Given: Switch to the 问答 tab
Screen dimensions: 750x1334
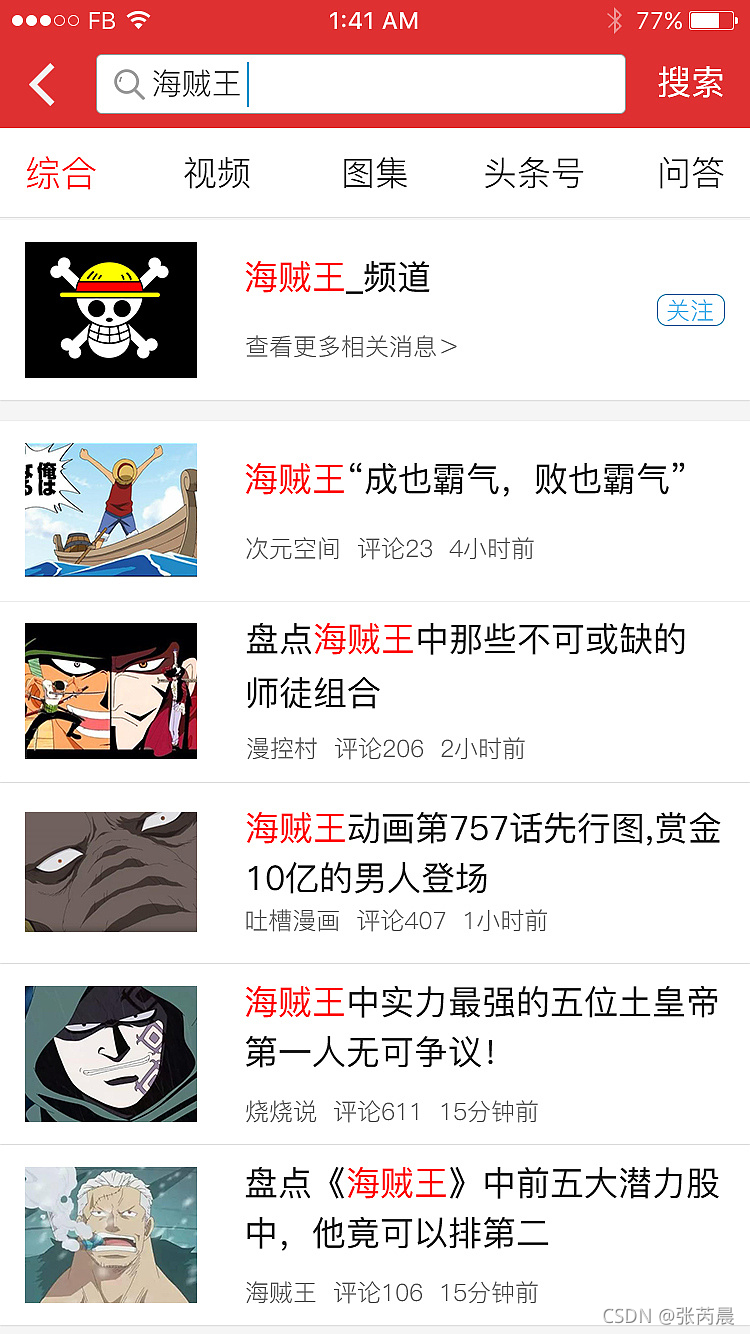Looking at the screenshot, I should coord(691,173).
